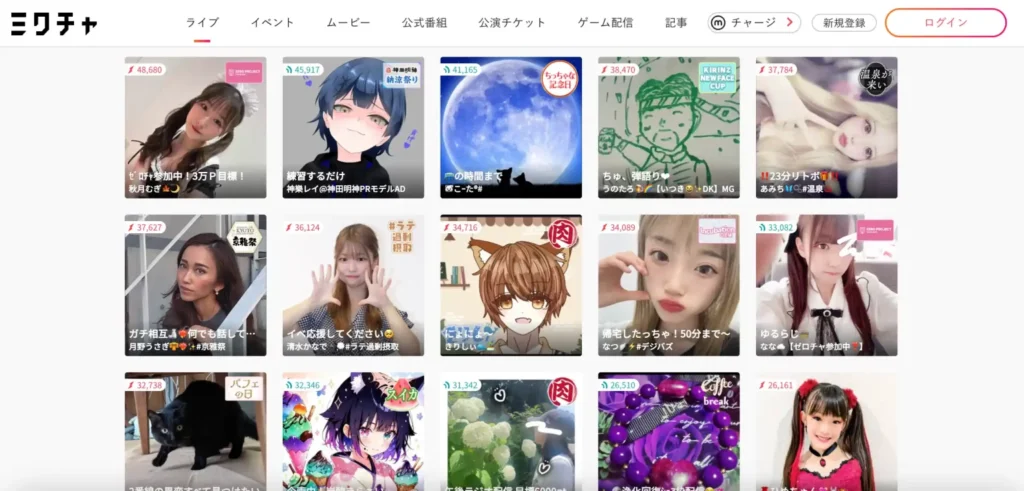The height and width of the screenshot is (491, 1024).
Task: Open the イベント tab
Action: [x=272, y=23]
